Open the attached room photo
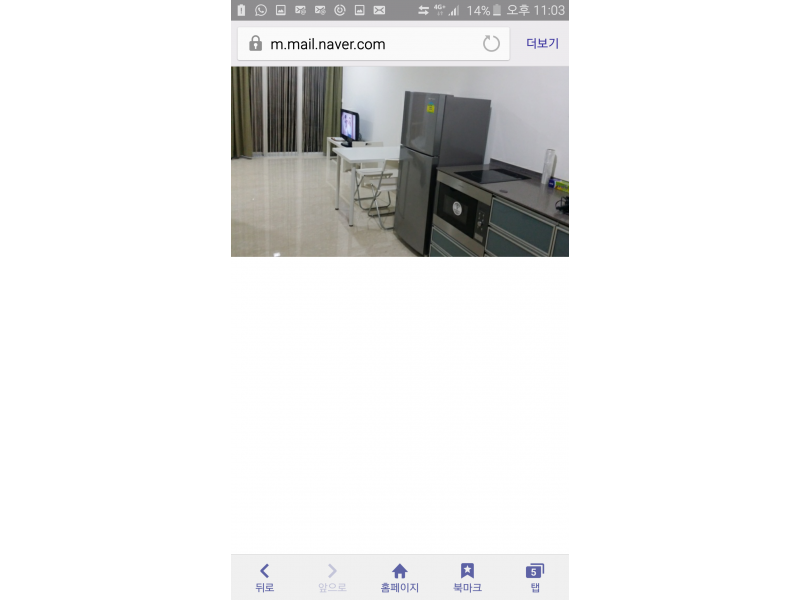 (x=400, y=161)
